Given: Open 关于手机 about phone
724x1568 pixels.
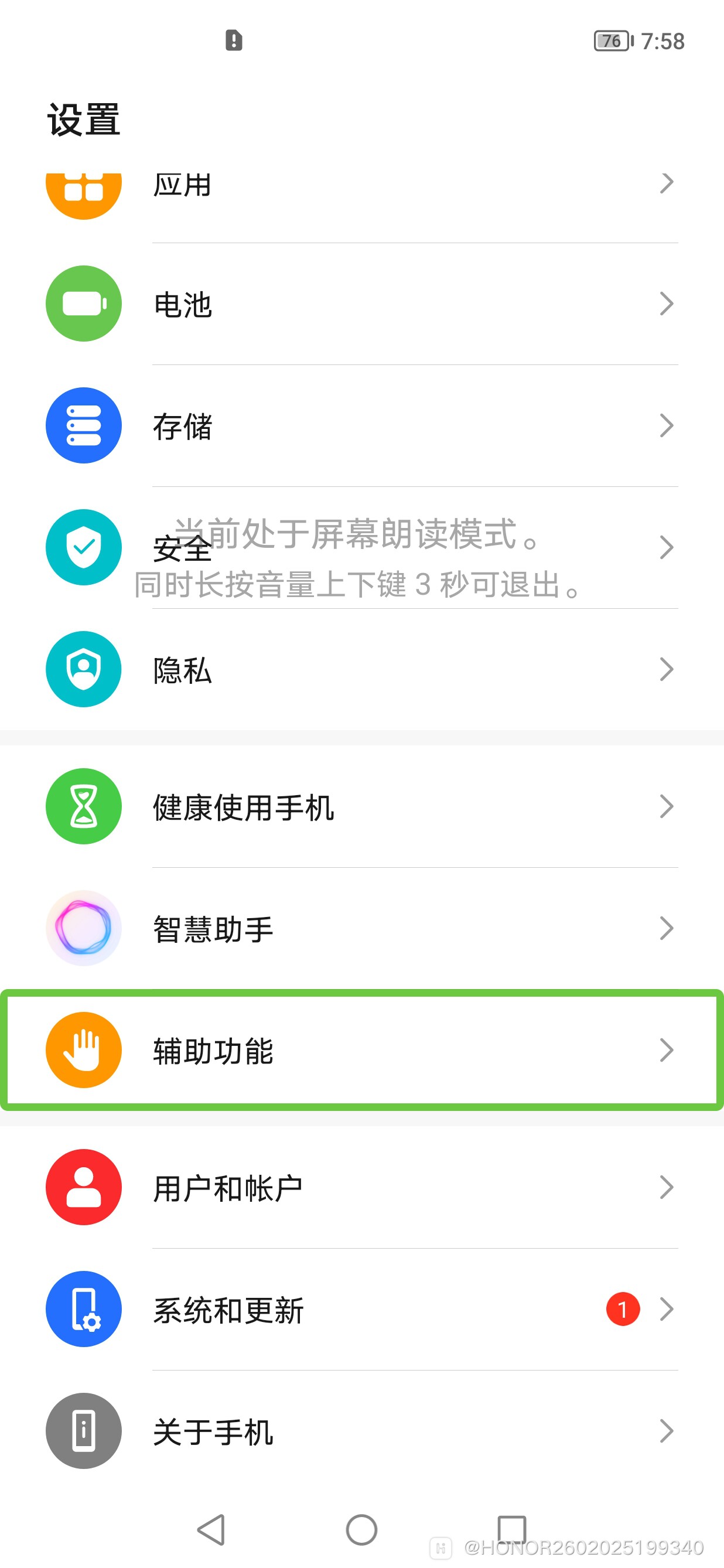Looking at the screenshot, I should coord(362,1430).
